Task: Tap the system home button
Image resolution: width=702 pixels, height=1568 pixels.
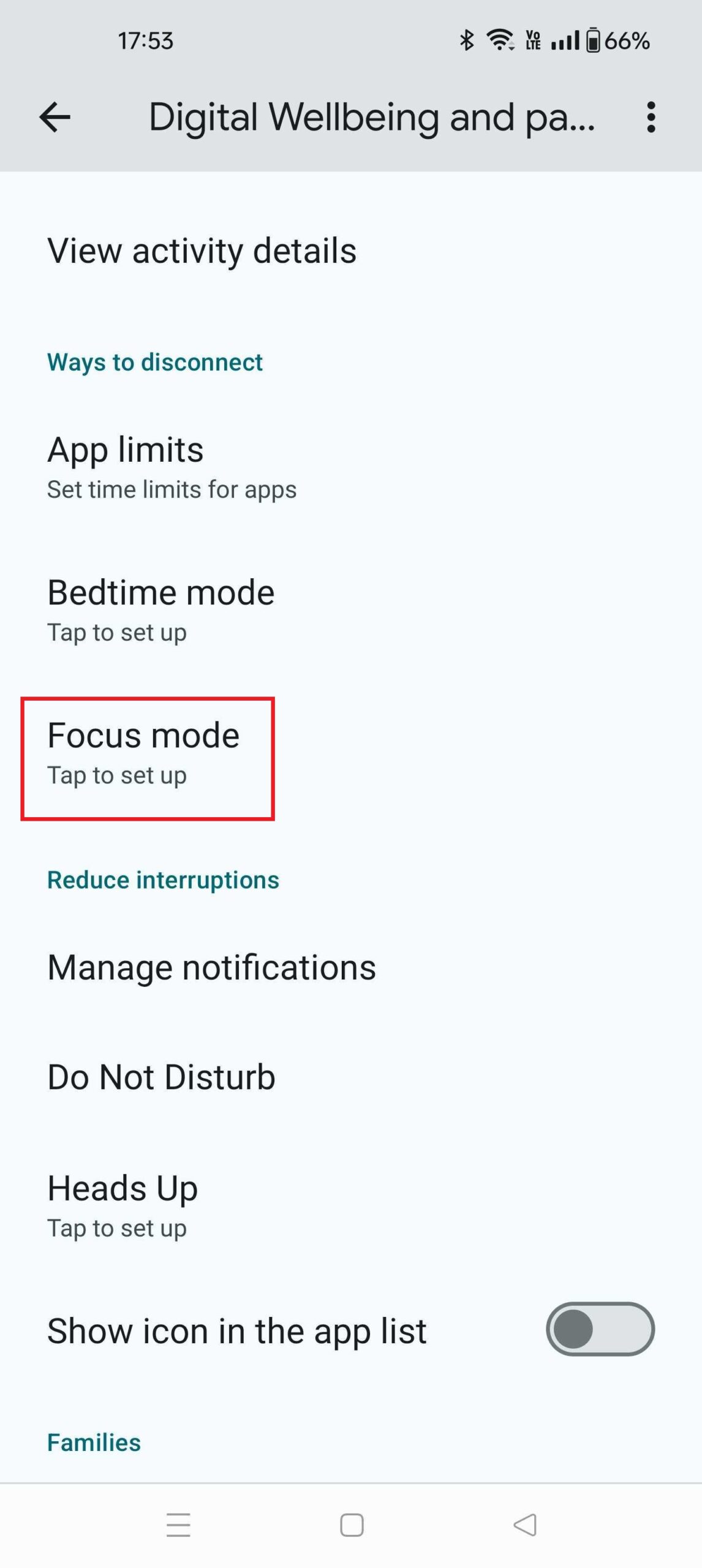Action: coord(352,1525)
